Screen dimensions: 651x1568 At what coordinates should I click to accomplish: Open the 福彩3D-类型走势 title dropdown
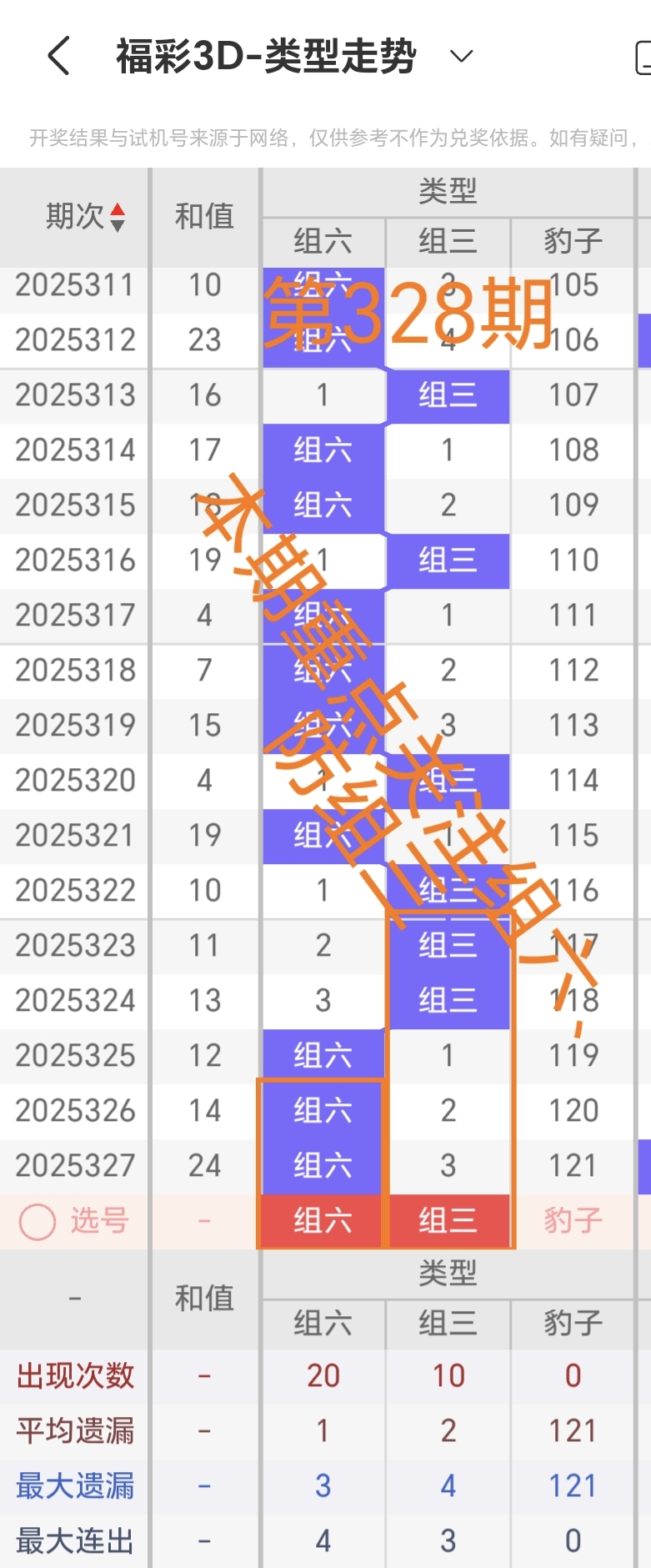[x=461, y=57]
